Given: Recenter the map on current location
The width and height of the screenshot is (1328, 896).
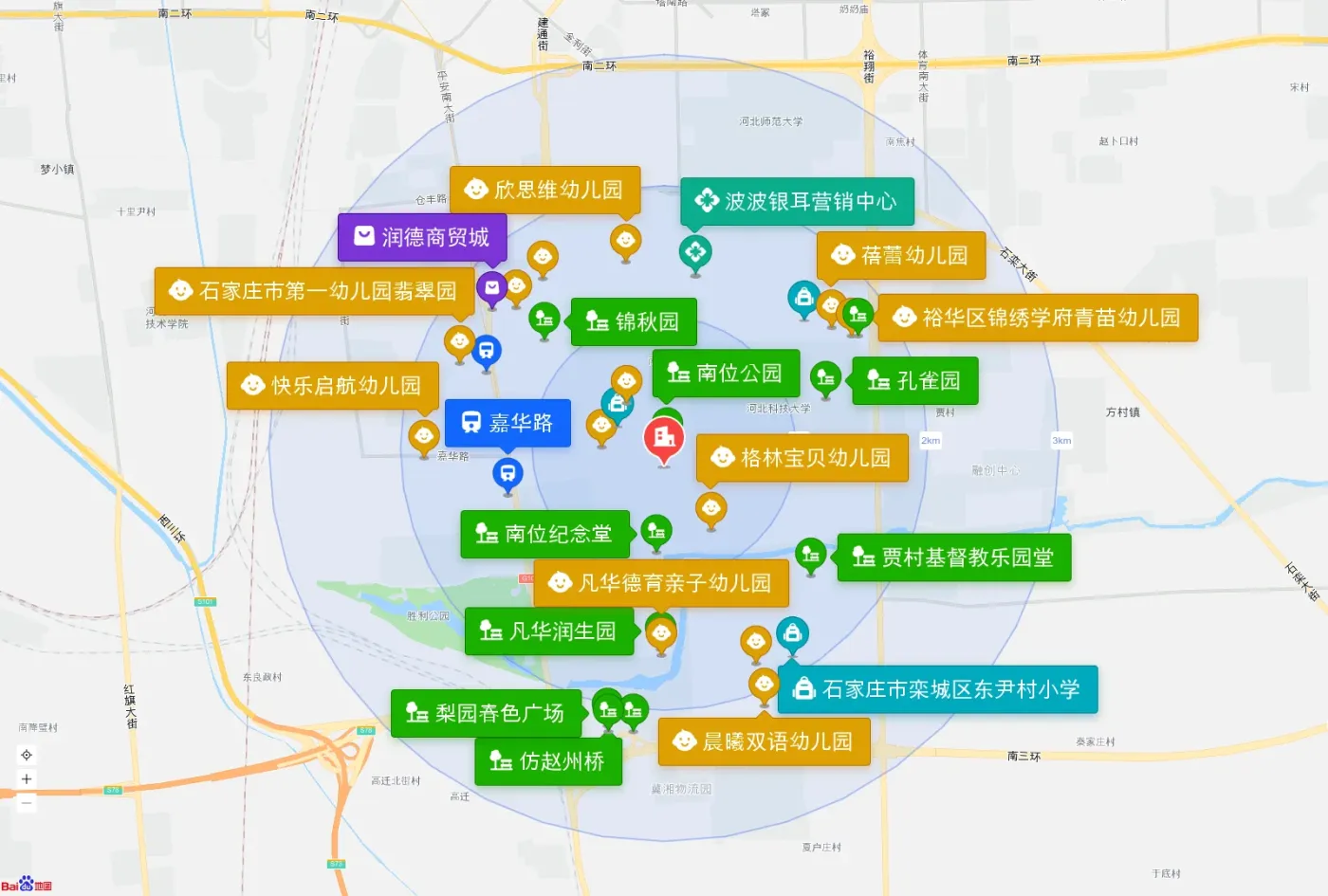Looking at the screenshot, I should point(27,755).
